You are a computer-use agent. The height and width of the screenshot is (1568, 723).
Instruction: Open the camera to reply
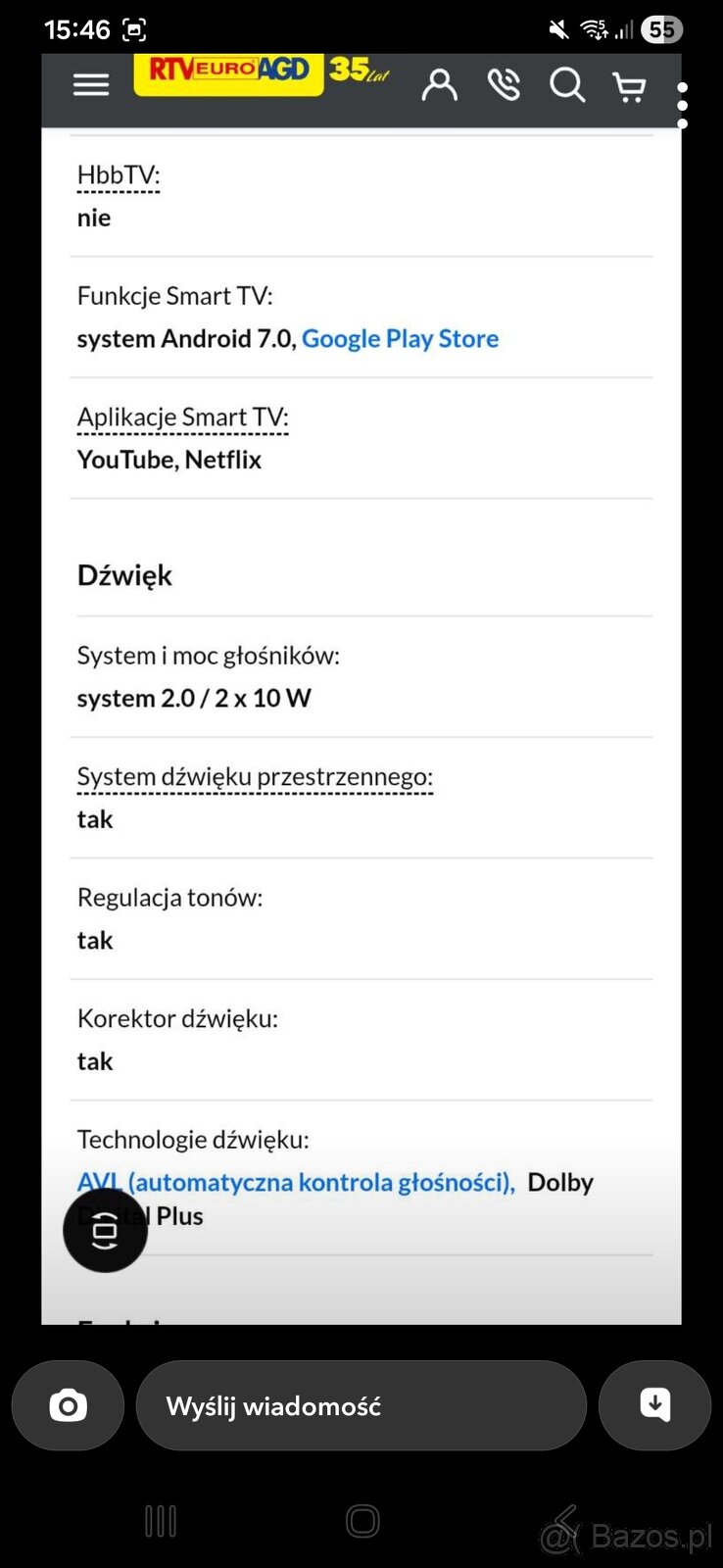tap(68, 1405)
